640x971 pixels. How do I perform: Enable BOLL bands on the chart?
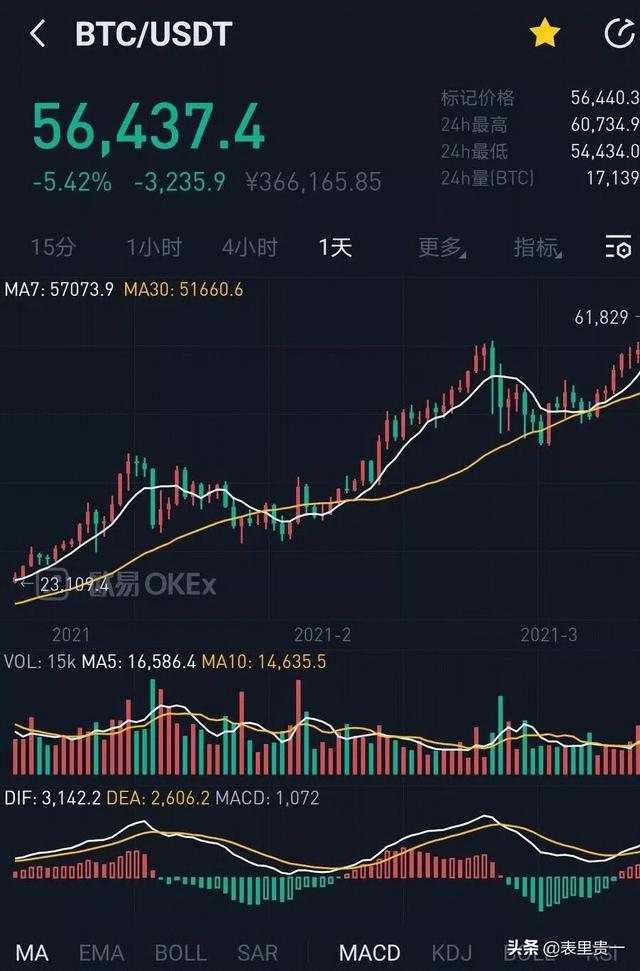[x=180, y=952]
